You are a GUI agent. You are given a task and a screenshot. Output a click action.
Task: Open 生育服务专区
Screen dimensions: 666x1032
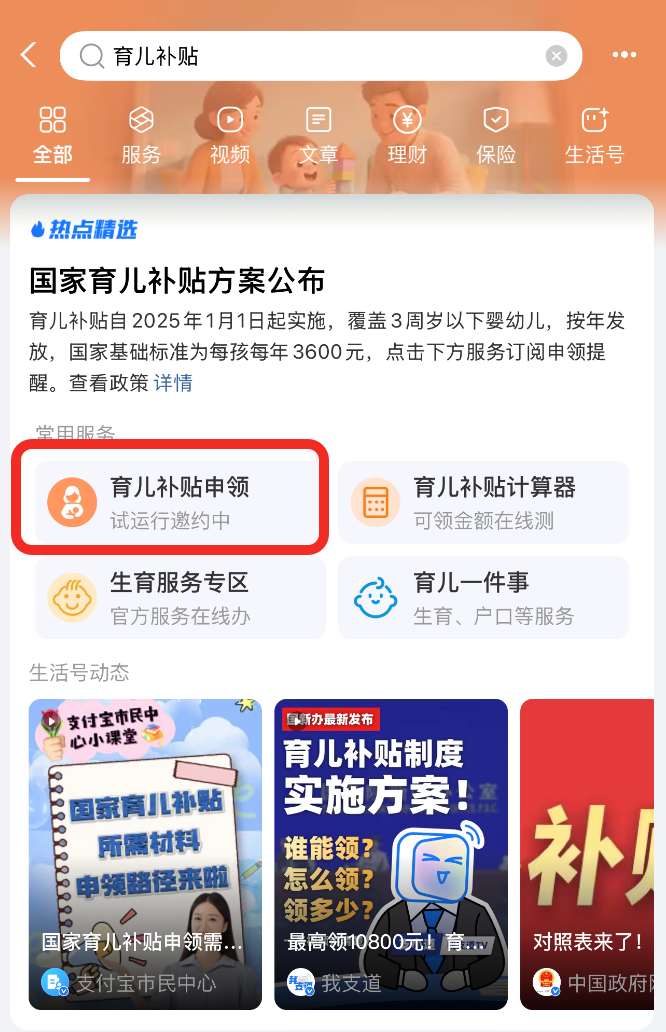point(180,597)
